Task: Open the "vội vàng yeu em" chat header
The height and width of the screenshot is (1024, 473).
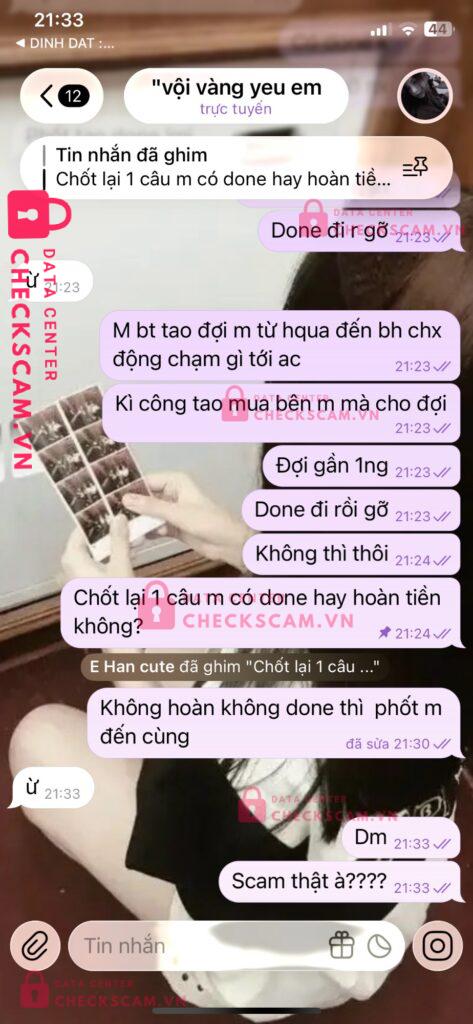Action: pos(236,96)
